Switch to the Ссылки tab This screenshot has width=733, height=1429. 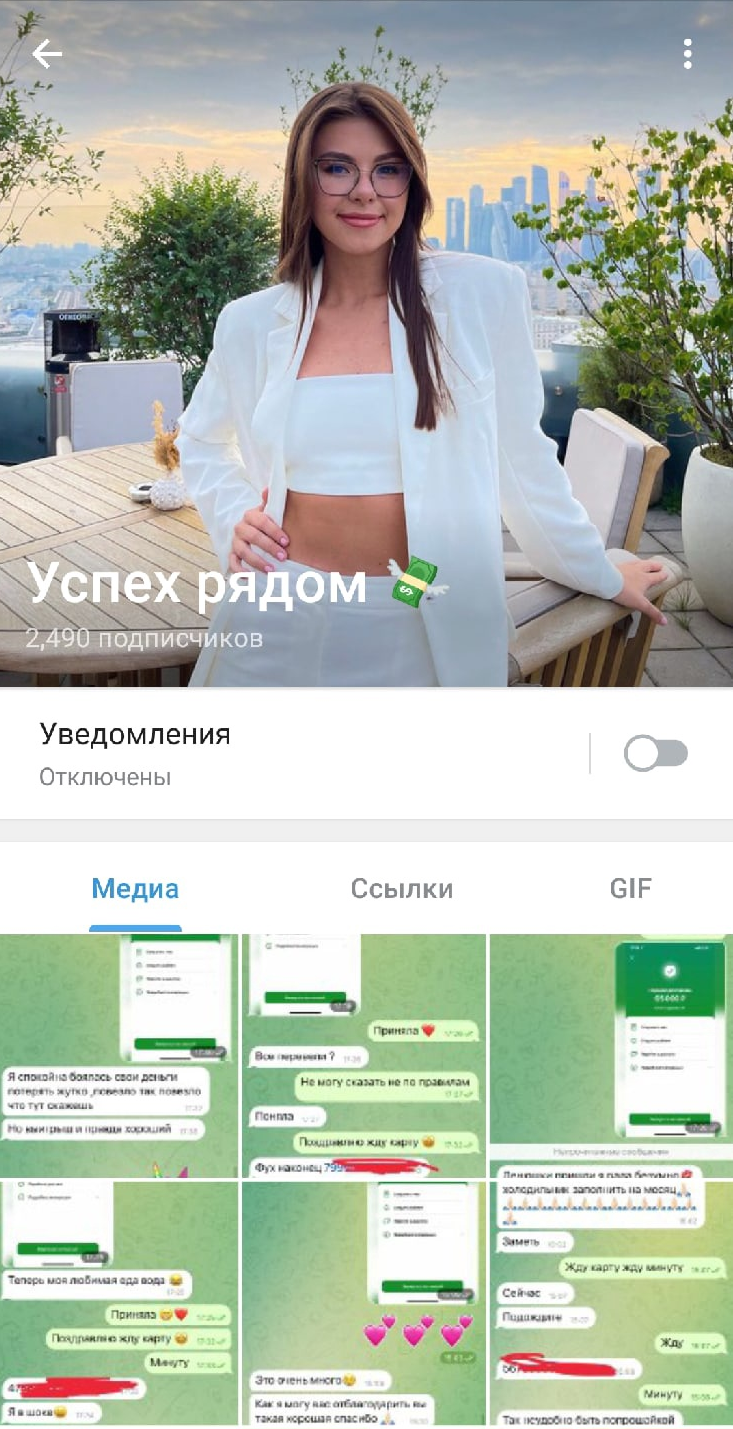[401, 889]
